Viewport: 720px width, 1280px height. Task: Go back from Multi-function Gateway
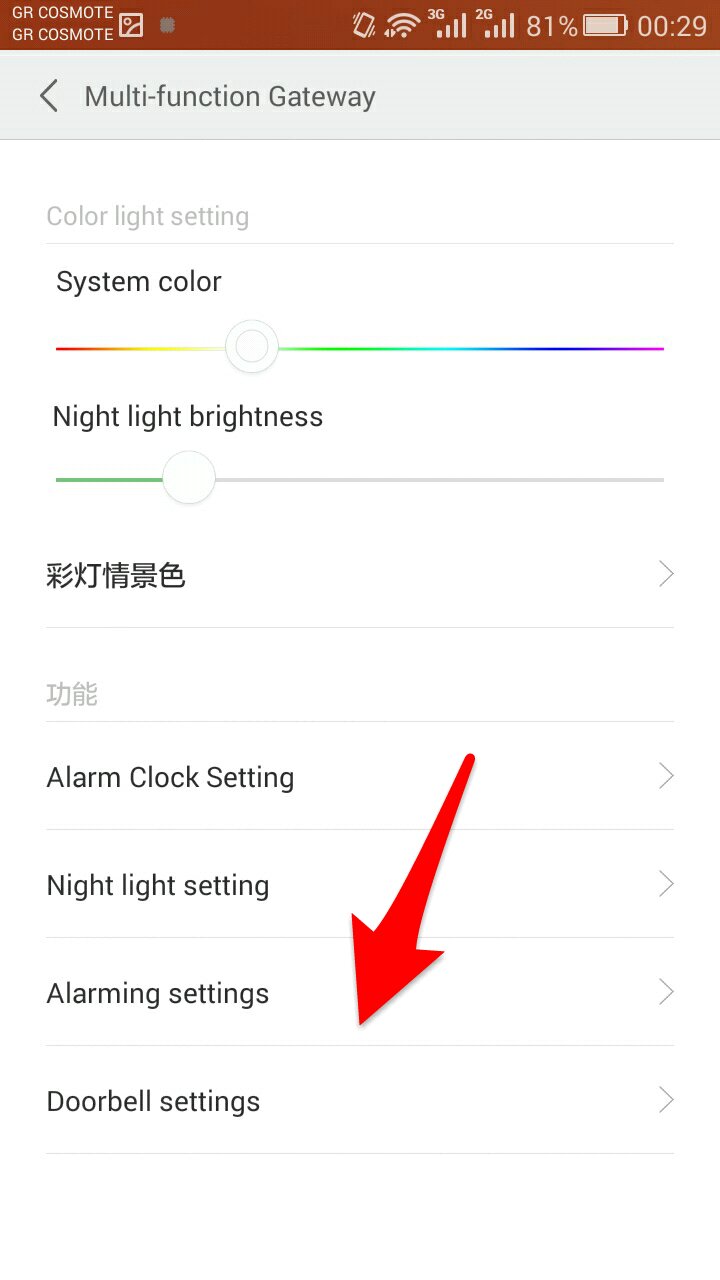[x=48, y=96]
